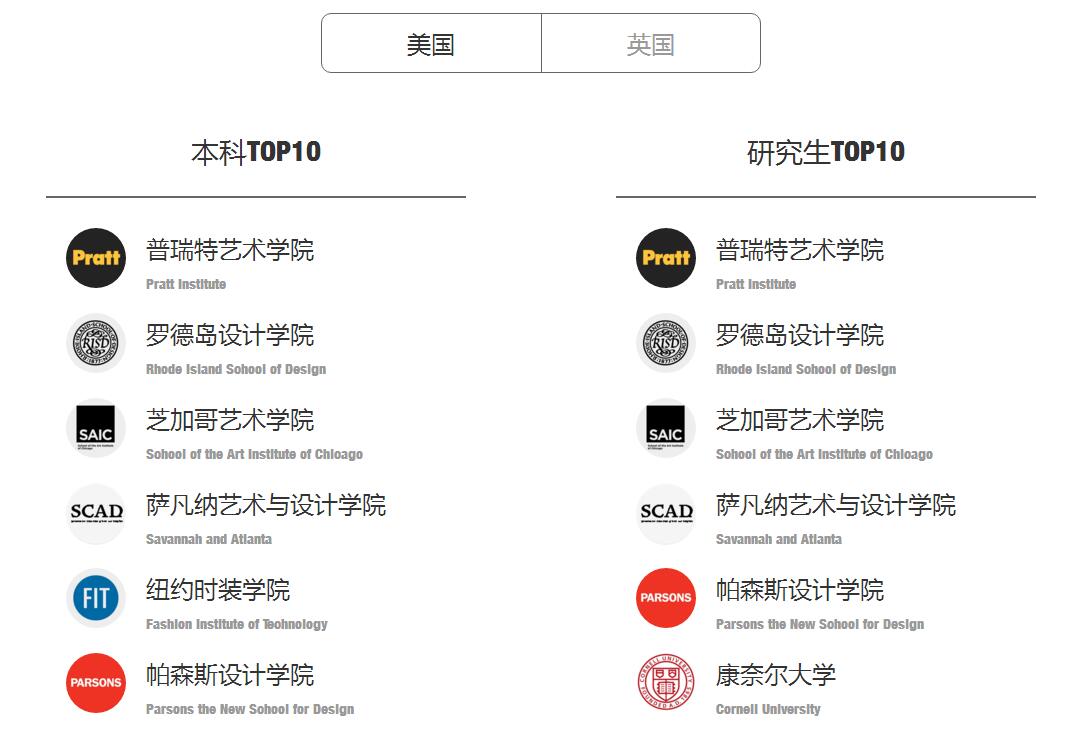Open 萨凡纳艺术与设计学院 under 本科TOP10
The width and height of the screenshot is (1068, 731).
point(266,505)
